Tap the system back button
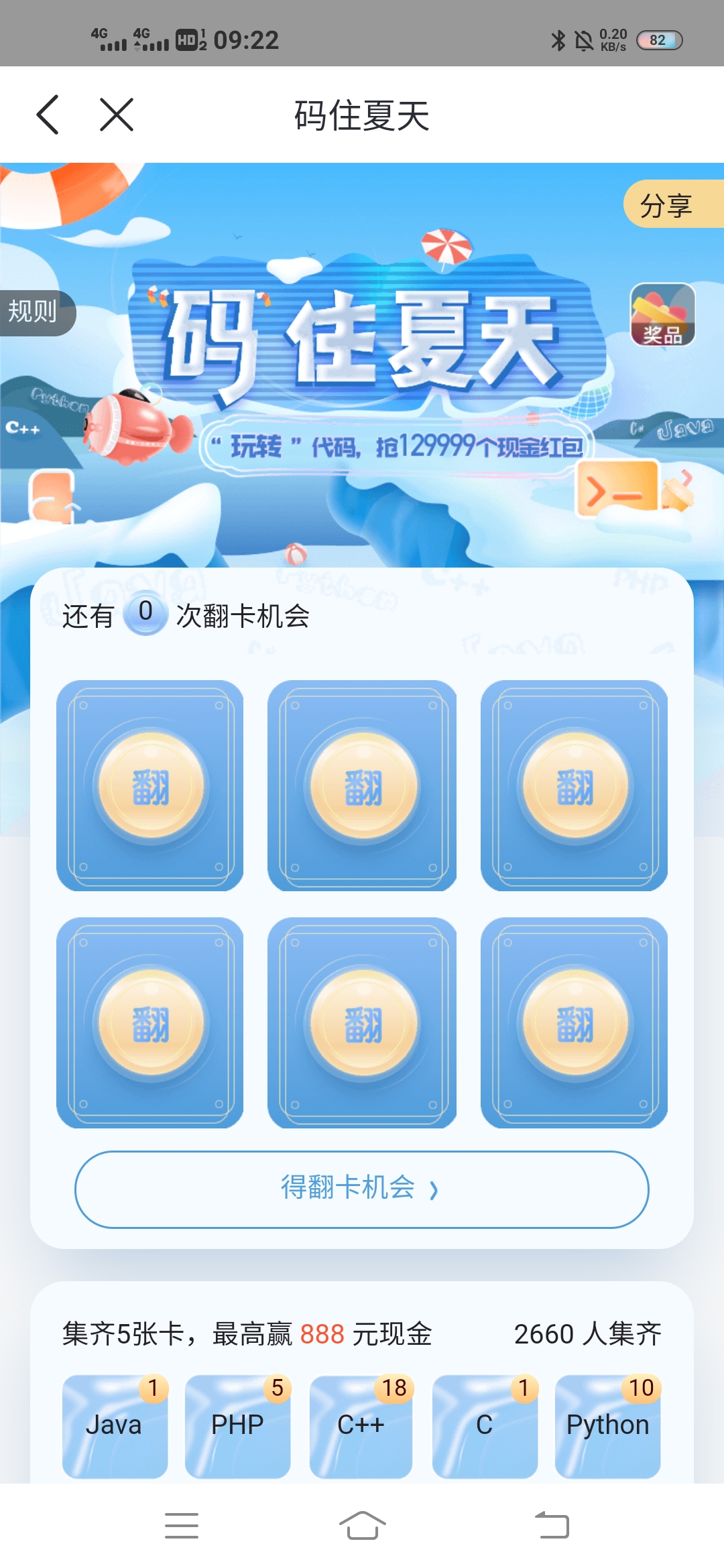This screenshot has height=1568, width=724. point(552,1526)
